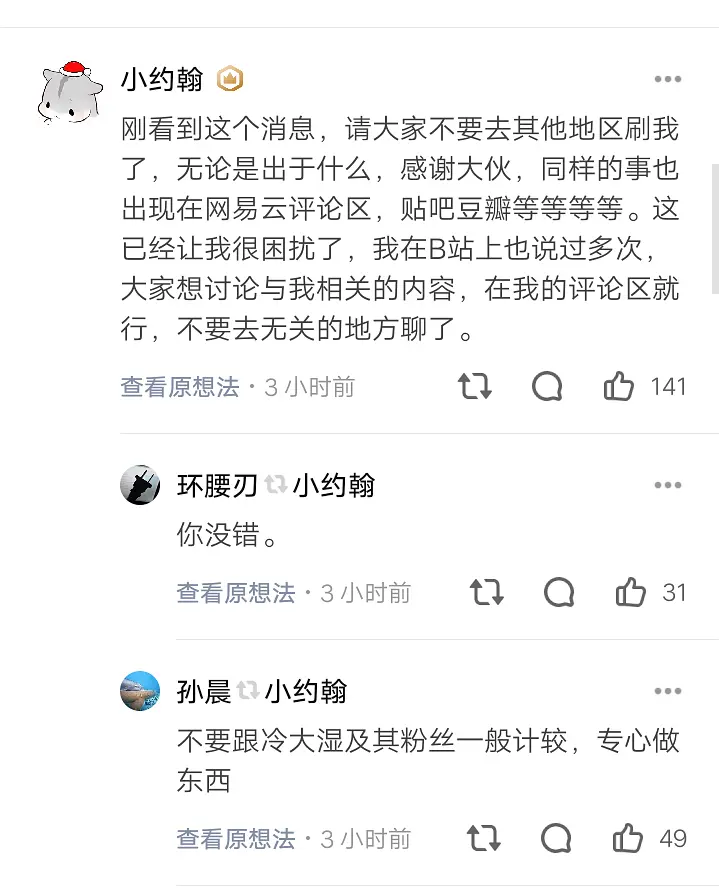
Task: Open overflow menu on 小约翰's top post
Action: [x=668, y=80]
